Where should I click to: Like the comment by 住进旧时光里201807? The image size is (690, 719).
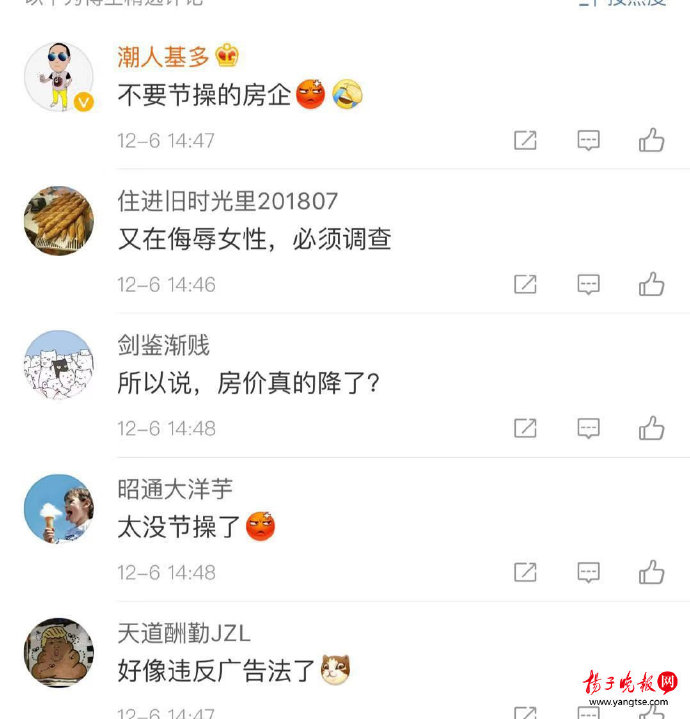(x=652, y=284)
